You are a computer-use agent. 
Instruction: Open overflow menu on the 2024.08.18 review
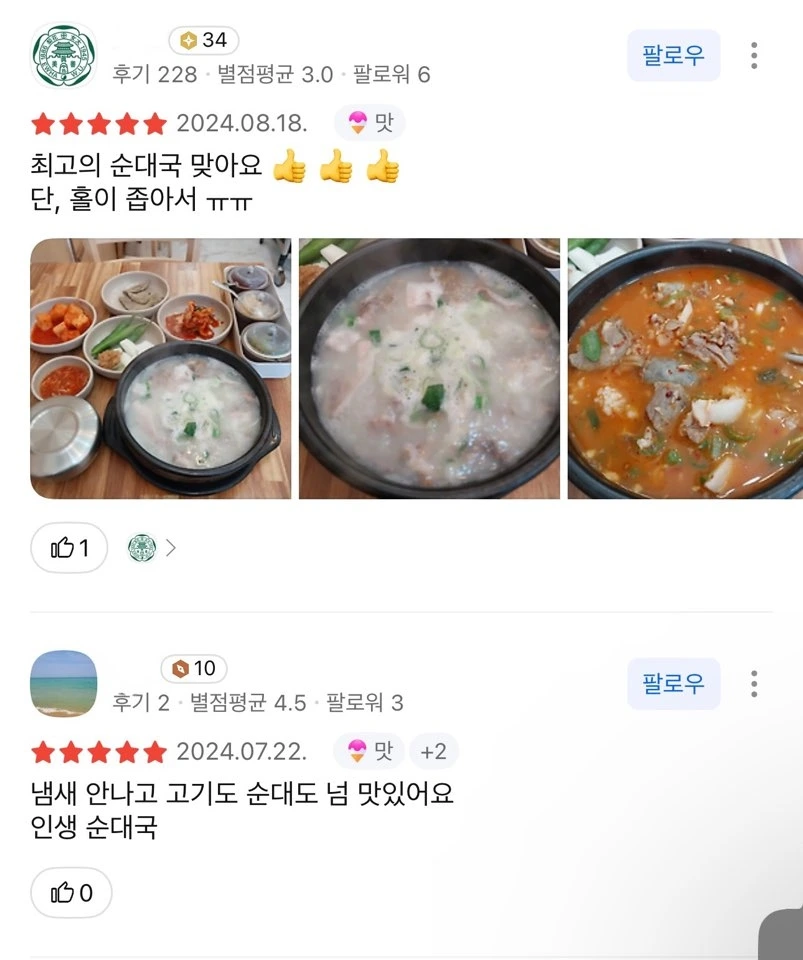[x=754, y=55]
